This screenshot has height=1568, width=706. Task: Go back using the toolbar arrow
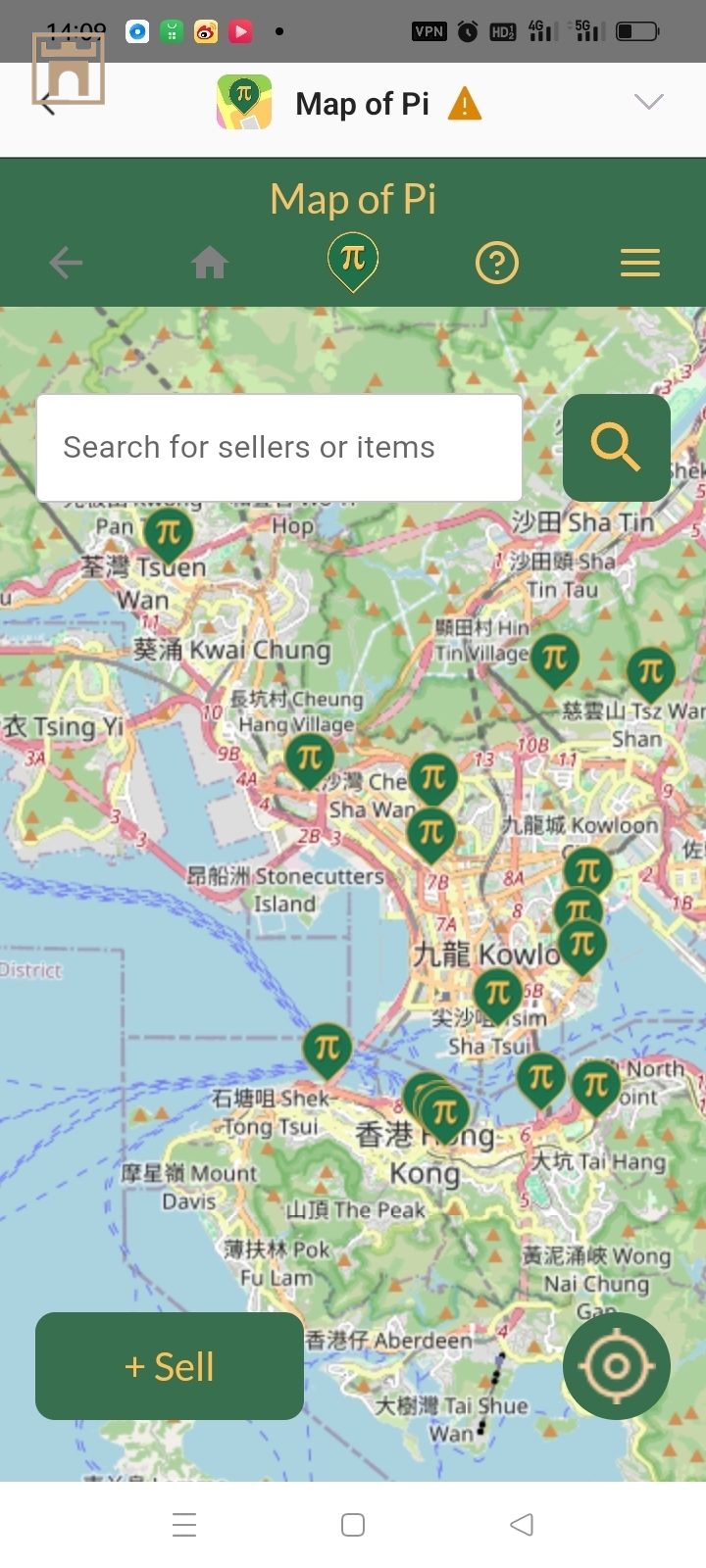[x=66, y=263]
